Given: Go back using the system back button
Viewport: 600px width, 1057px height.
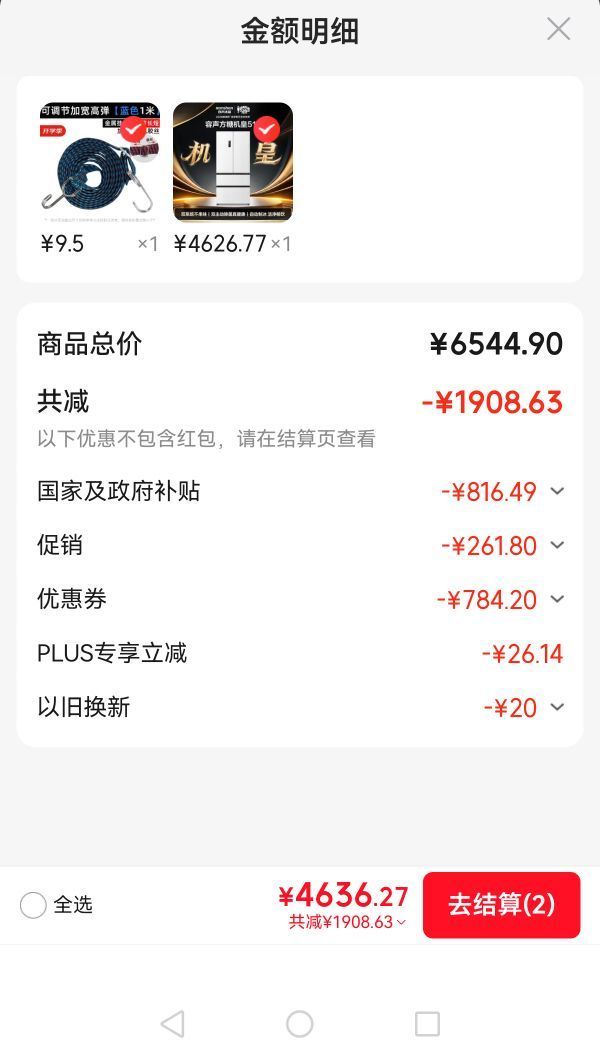Looking at the screenshot, I should click(173, 1024).
